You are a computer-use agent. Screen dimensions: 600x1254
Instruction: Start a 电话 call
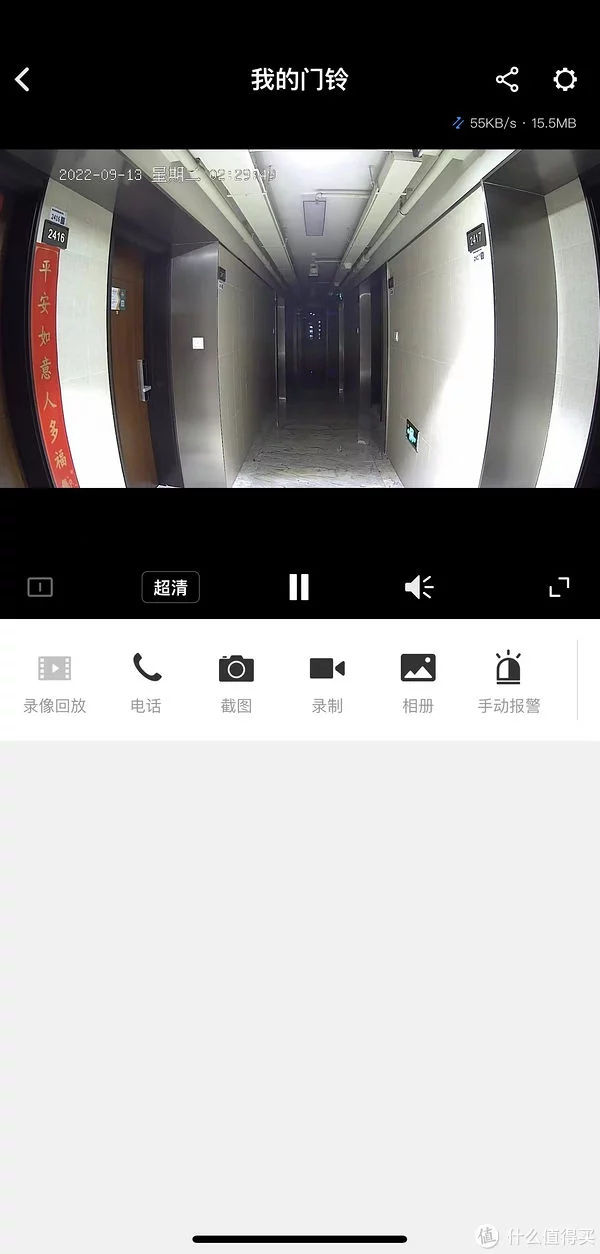[x=146, y=684]
